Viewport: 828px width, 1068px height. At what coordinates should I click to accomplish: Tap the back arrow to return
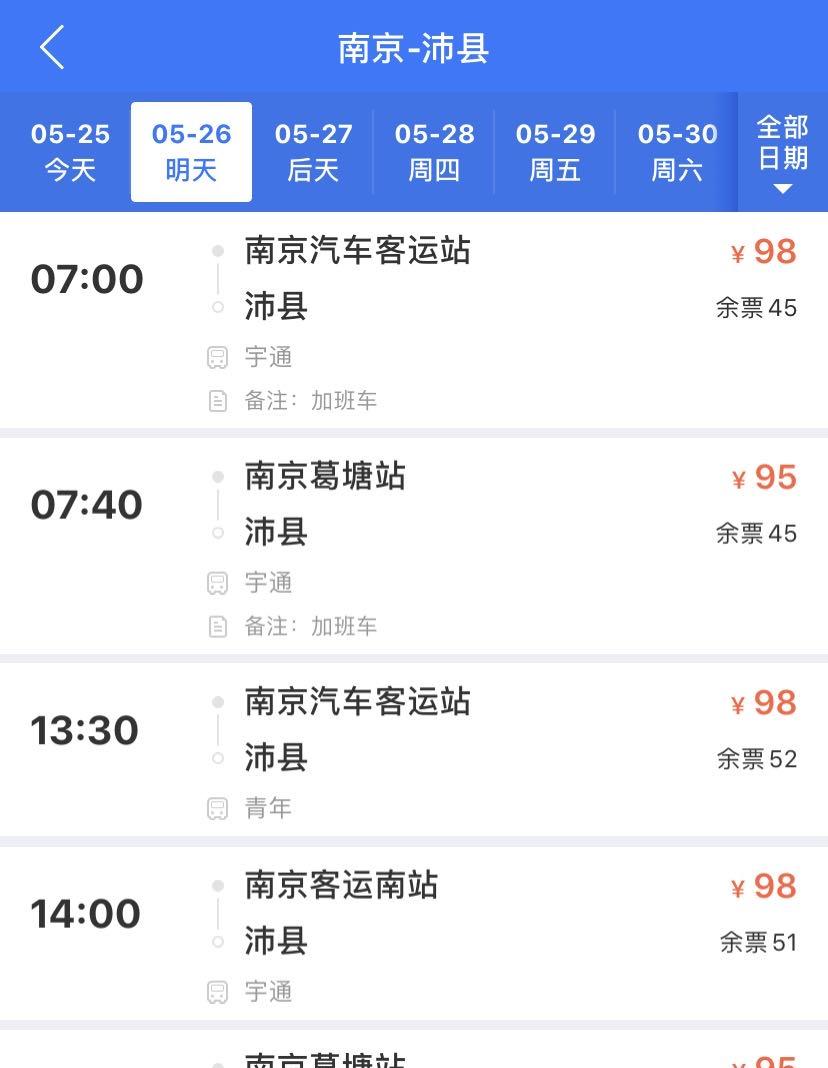[52, 45]
